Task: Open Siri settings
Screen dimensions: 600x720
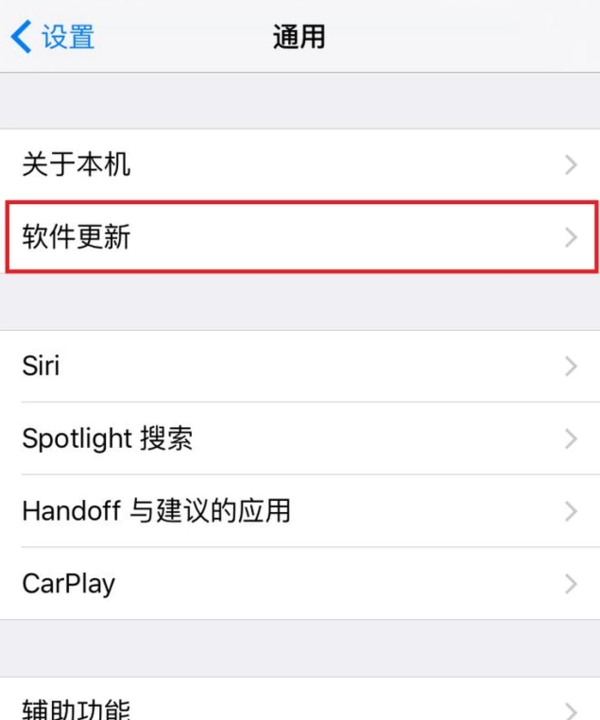Action: [300, 366]
